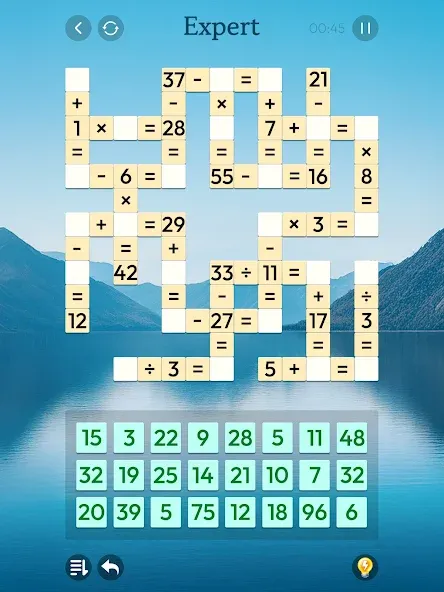Pick the 22 number tile

(x=166, y=438)
